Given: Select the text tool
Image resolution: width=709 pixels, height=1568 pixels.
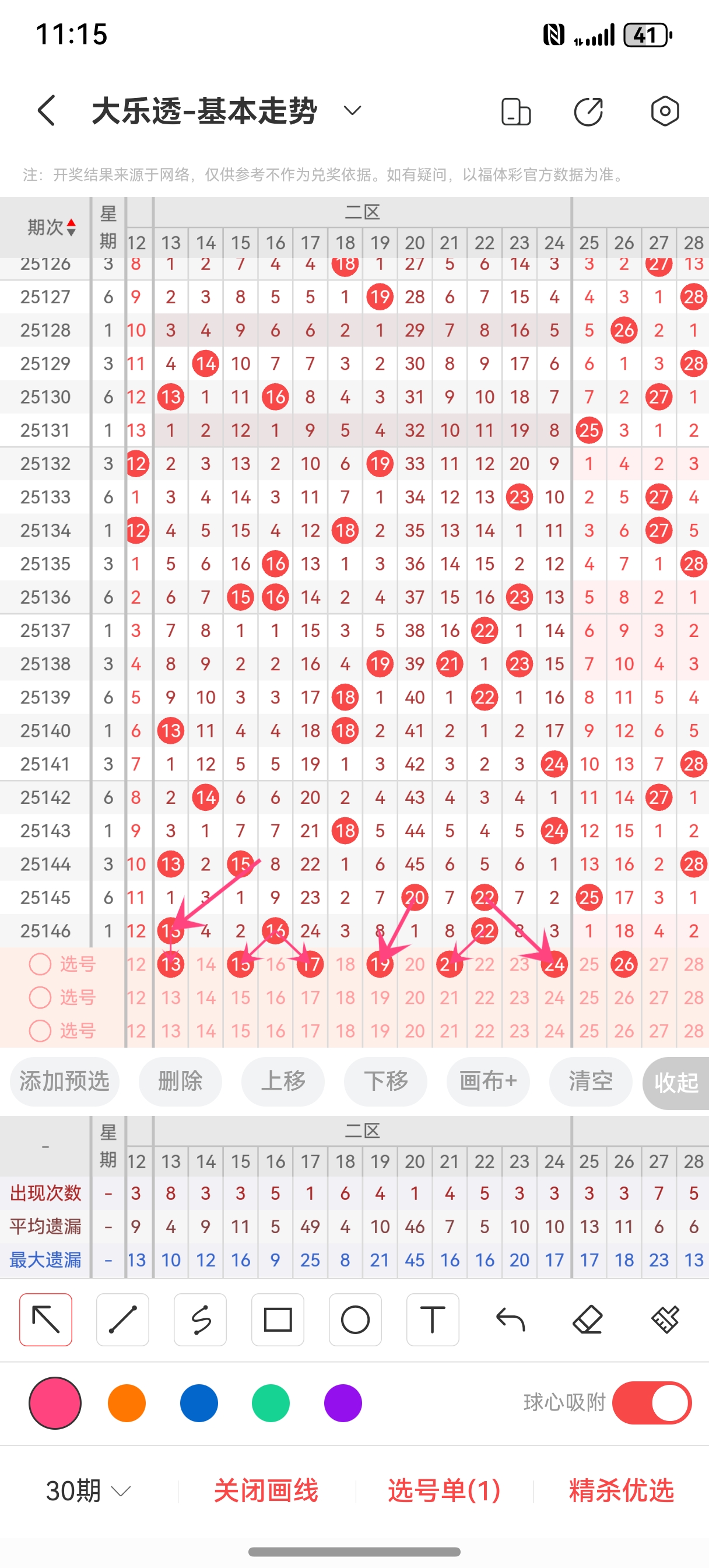Looking at the screenshot, I should click(433, 1319).
